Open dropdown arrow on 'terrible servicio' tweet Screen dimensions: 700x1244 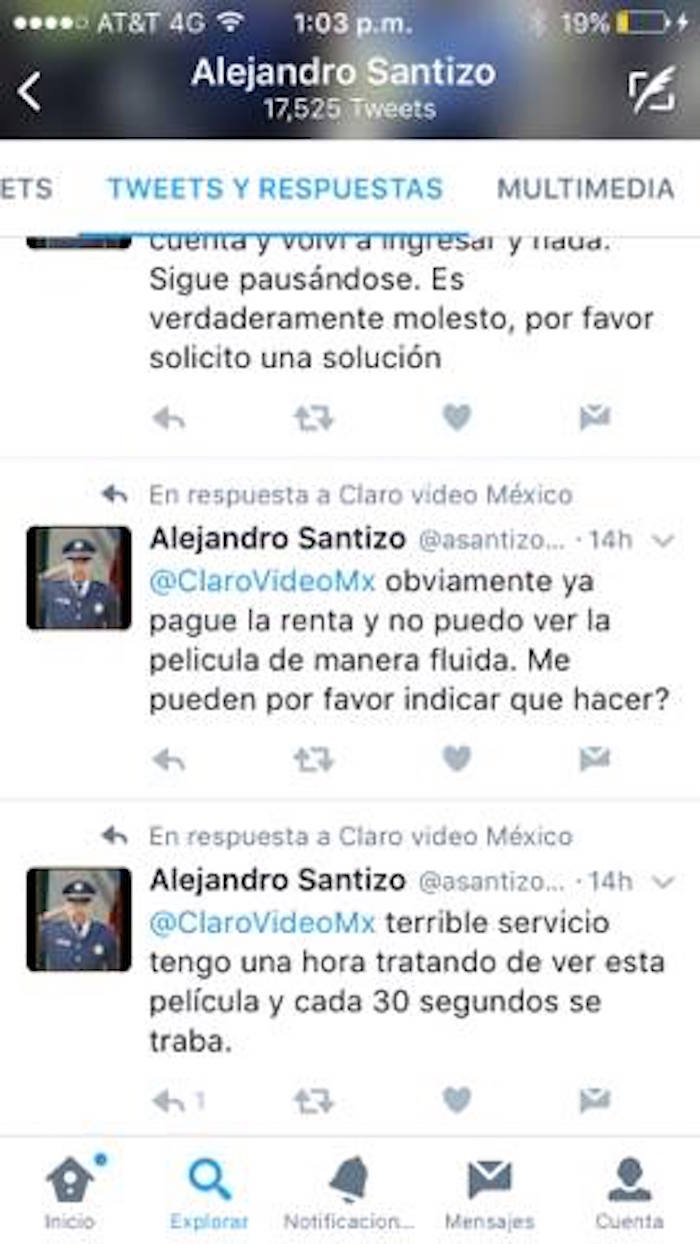pos(663,882)
